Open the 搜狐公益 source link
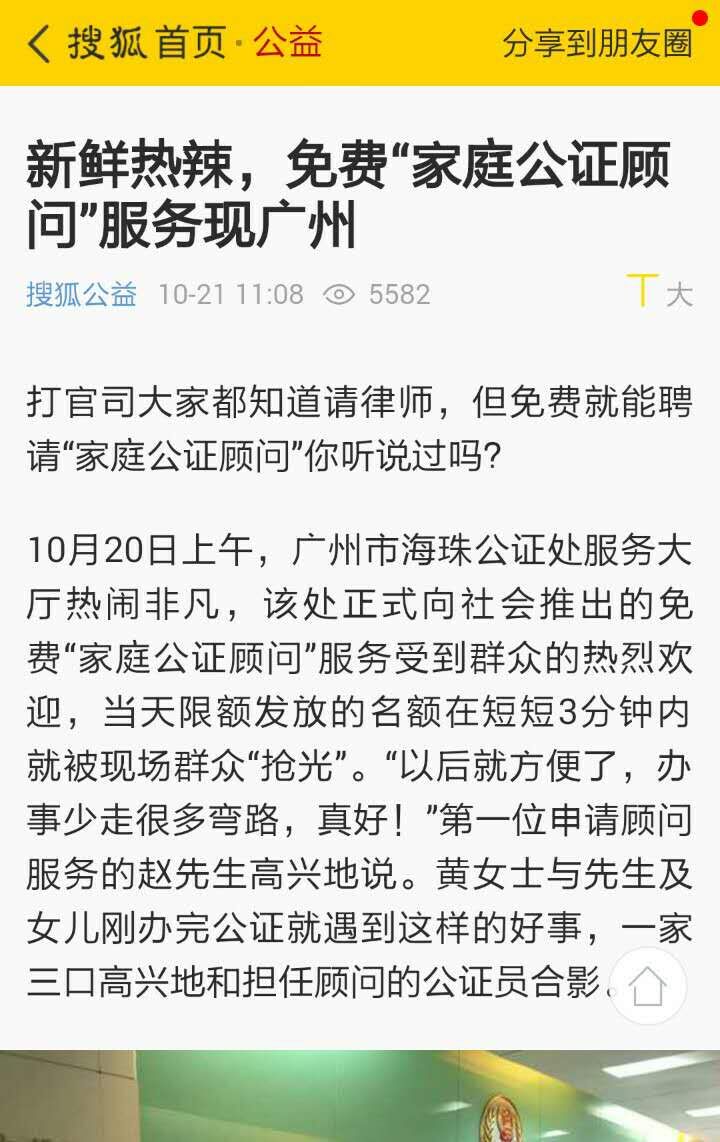720x1142 pixels. click(81, 294)
